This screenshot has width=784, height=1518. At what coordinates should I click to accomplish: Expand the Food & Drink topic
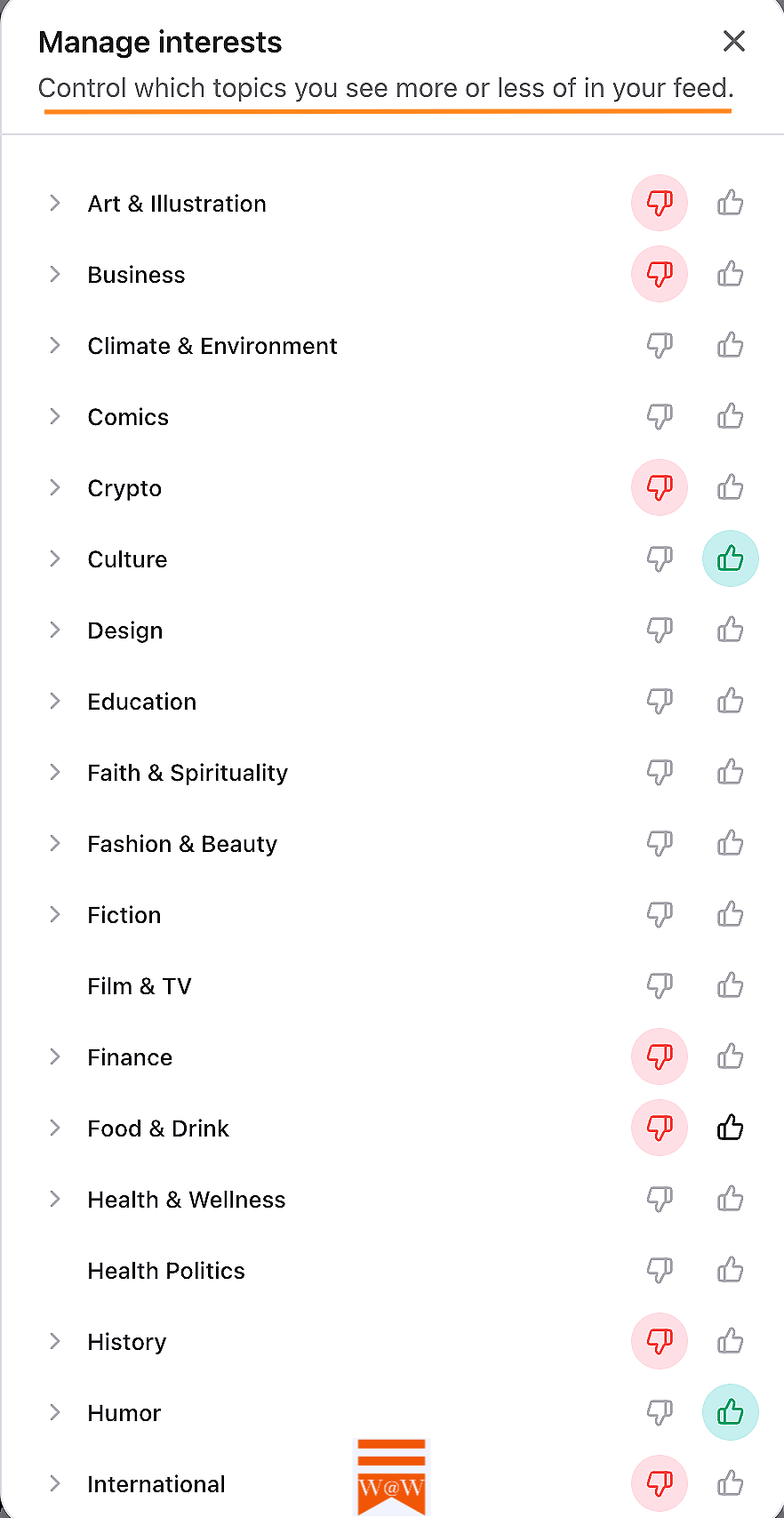pos(54,1128)
